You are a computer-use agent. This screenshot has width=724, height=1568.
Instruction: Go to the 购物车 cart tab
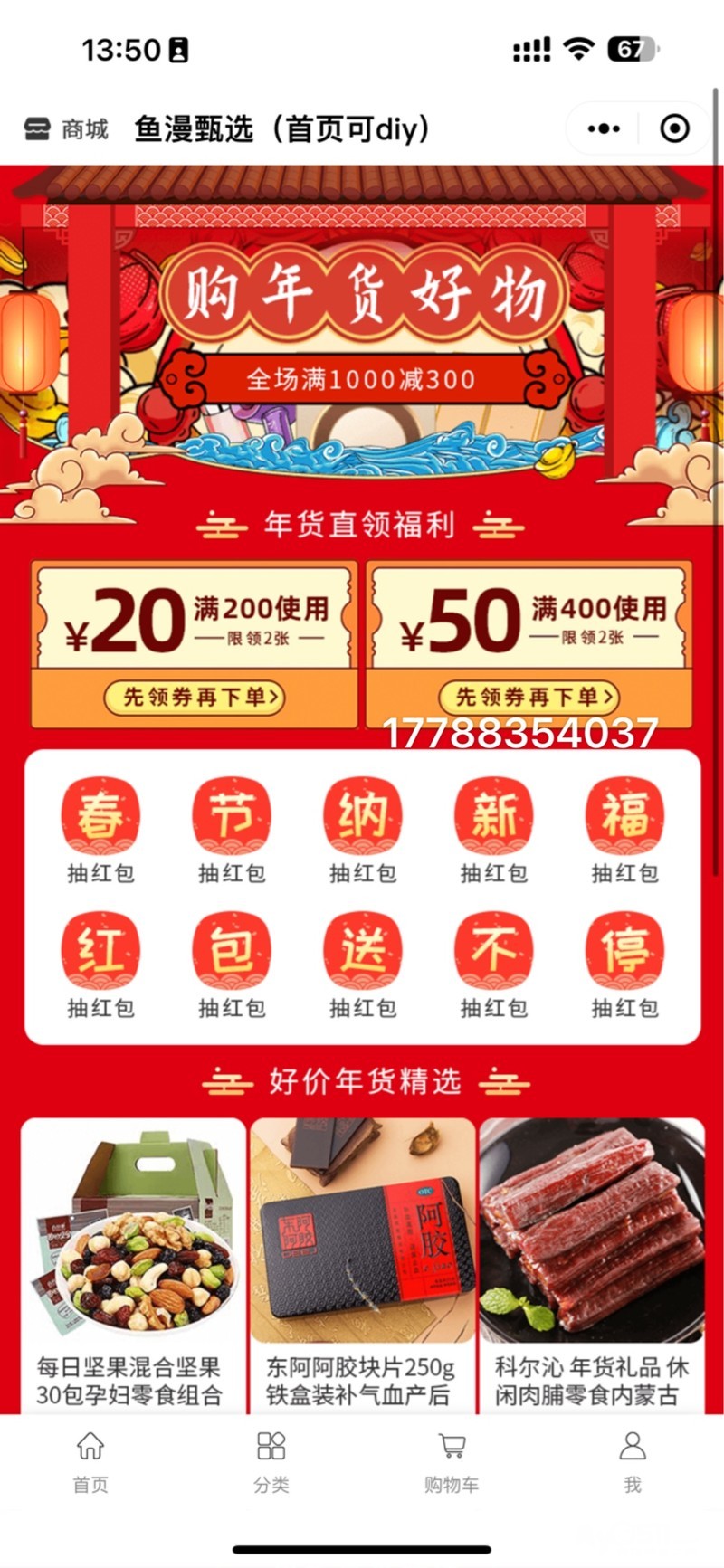[x=452, y=1462]
